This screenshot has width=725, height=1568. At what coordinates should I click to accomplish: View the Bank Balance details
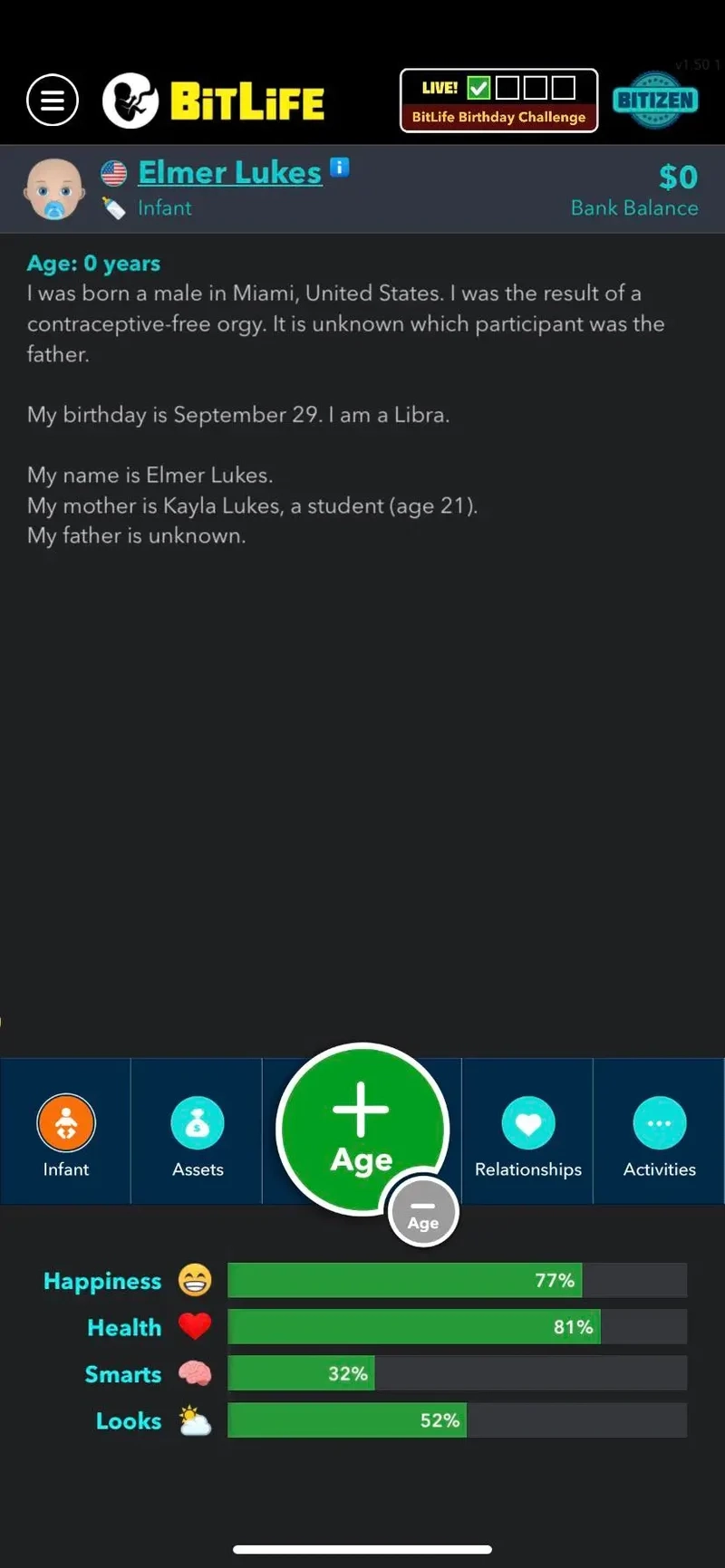coord(634,189)
